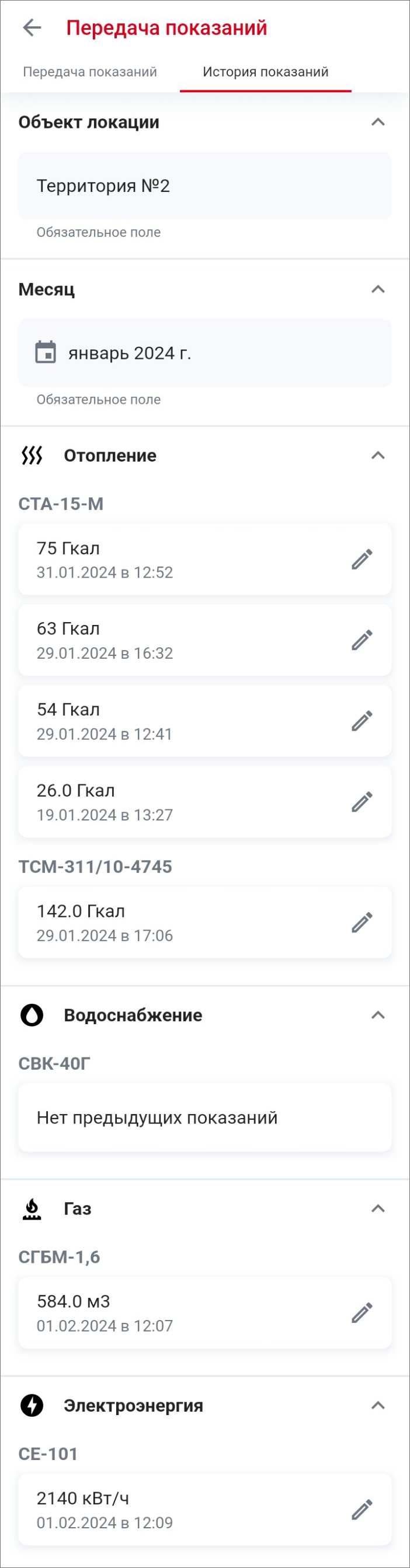This screenshot has width=410, height=1568.
Task: Edit the 26.0 Гкал reading
Action: click(362, 802)
